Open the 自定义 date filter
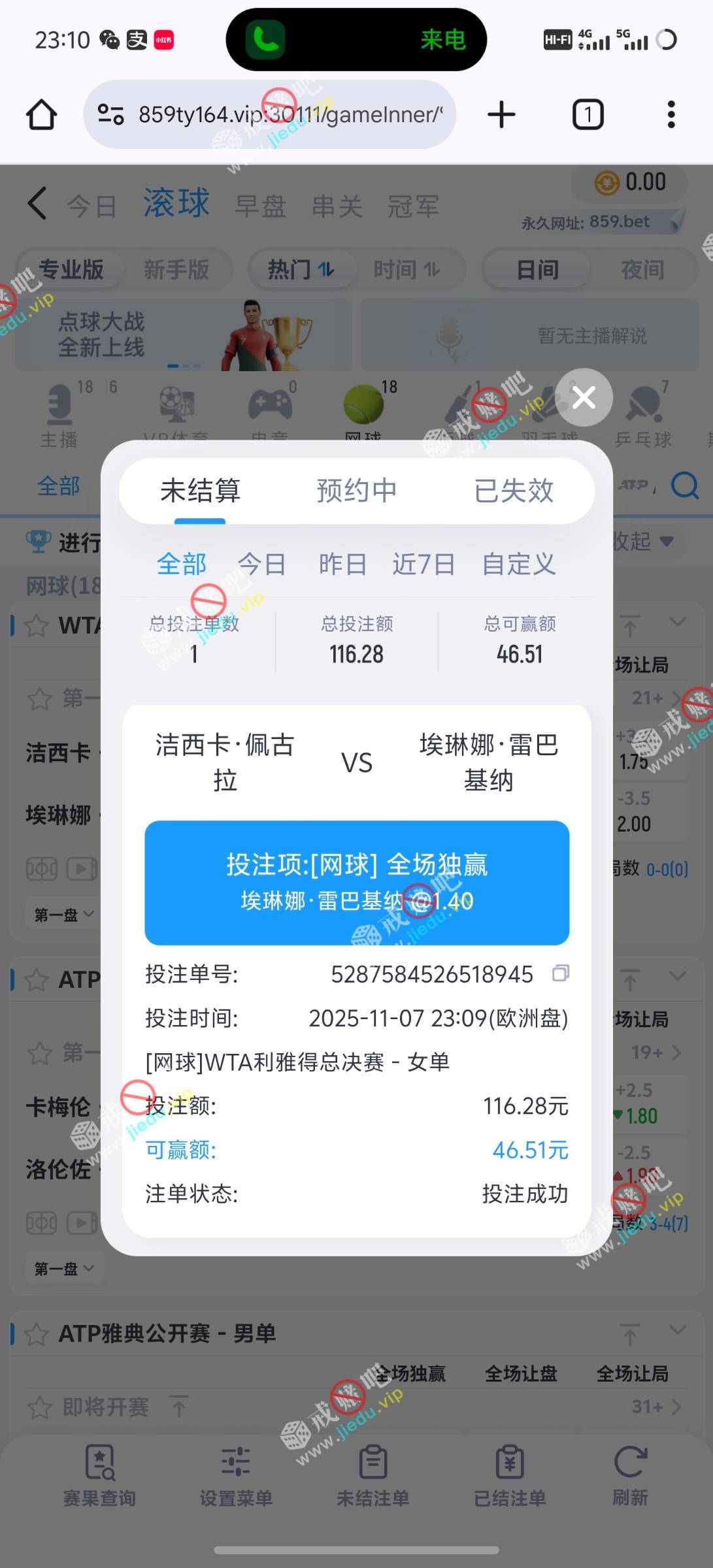The width and height of the screenshot is (713, 1568). point(519,564)
